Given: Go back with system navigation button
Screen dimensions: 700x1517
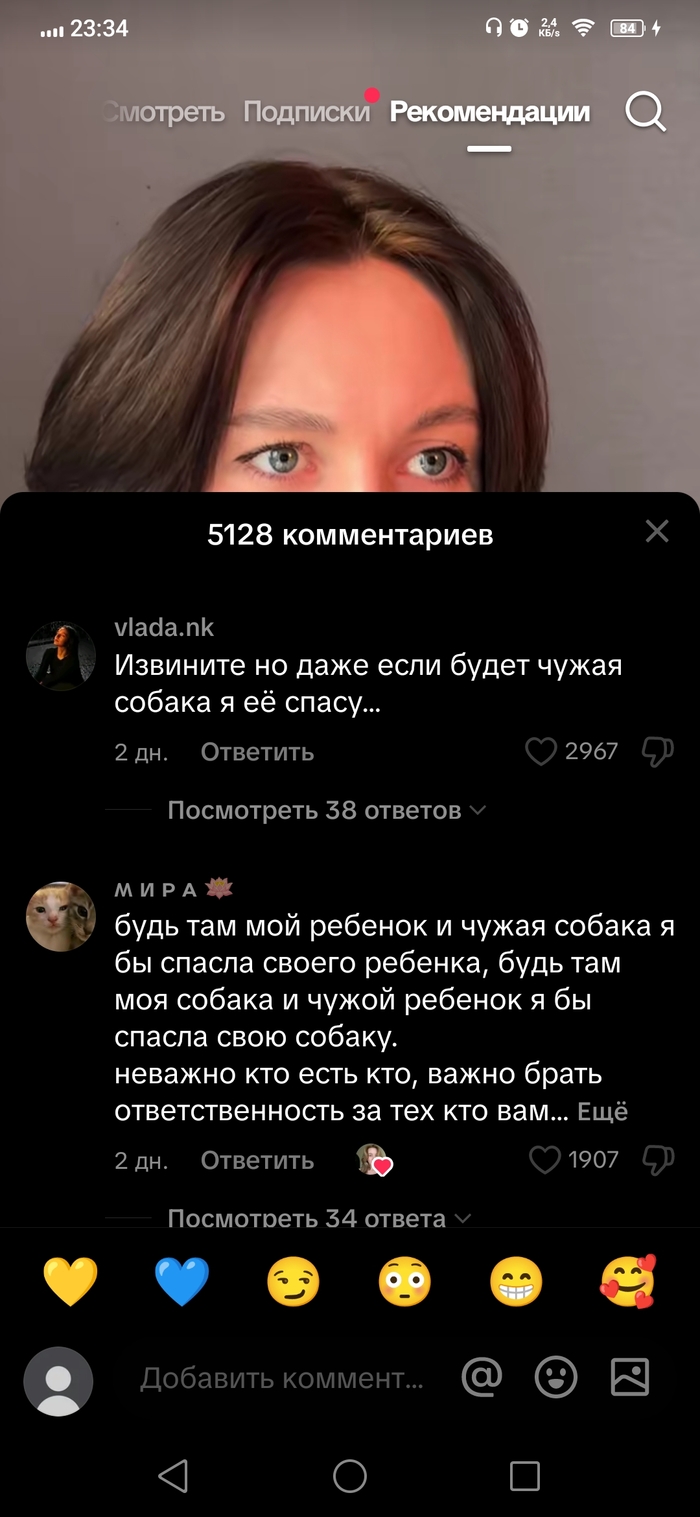Looking at the screenshot, I should click(174, 1475).
